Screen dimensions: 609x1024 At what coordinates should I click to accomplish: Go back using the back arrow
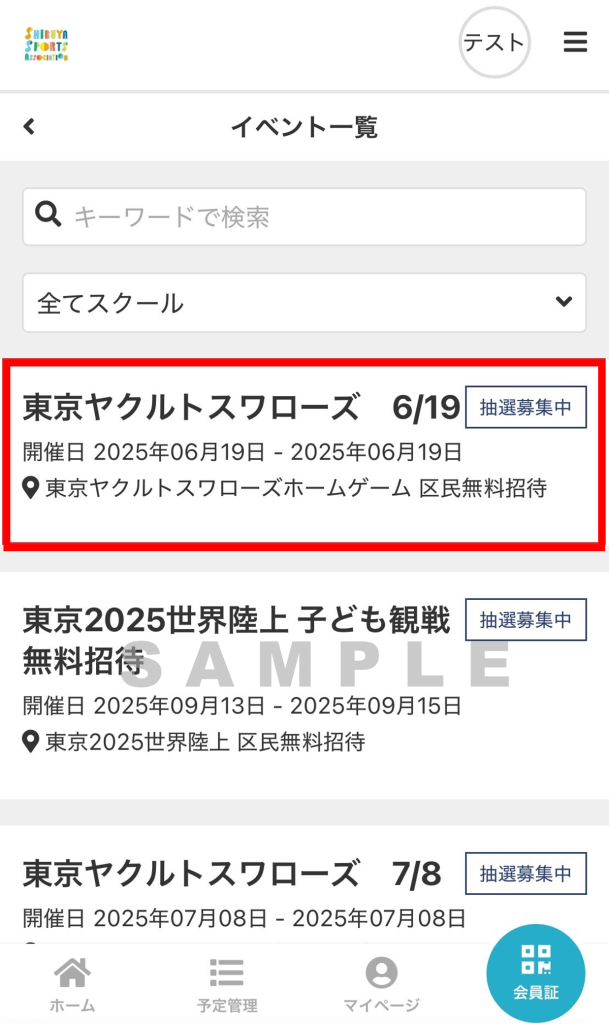(x=29, y=127)
